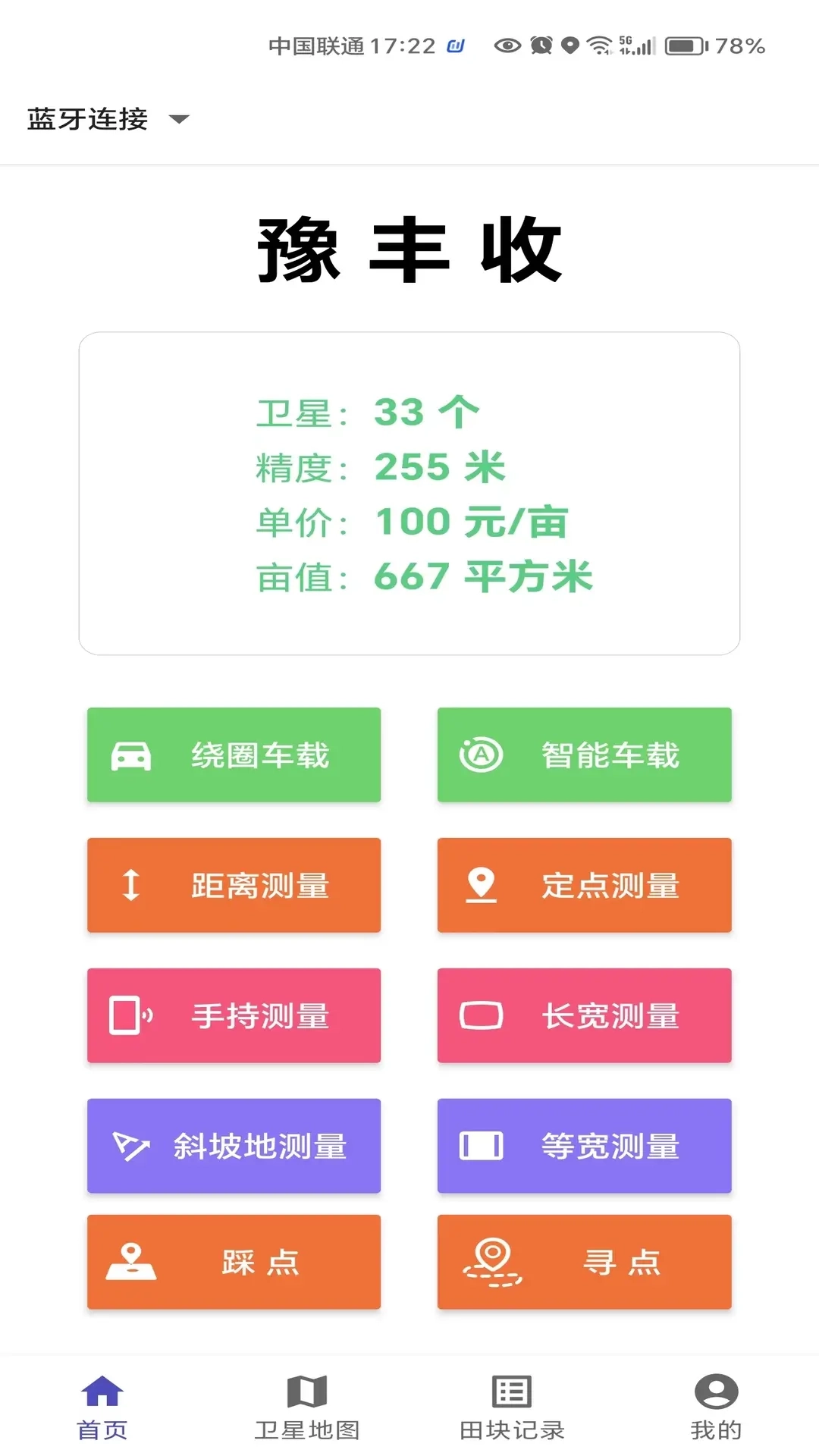Click the route search icon on 寻点
The width and height of the screenshot is (819, 1456).
pyautogui.click(x=489, y=1260)
